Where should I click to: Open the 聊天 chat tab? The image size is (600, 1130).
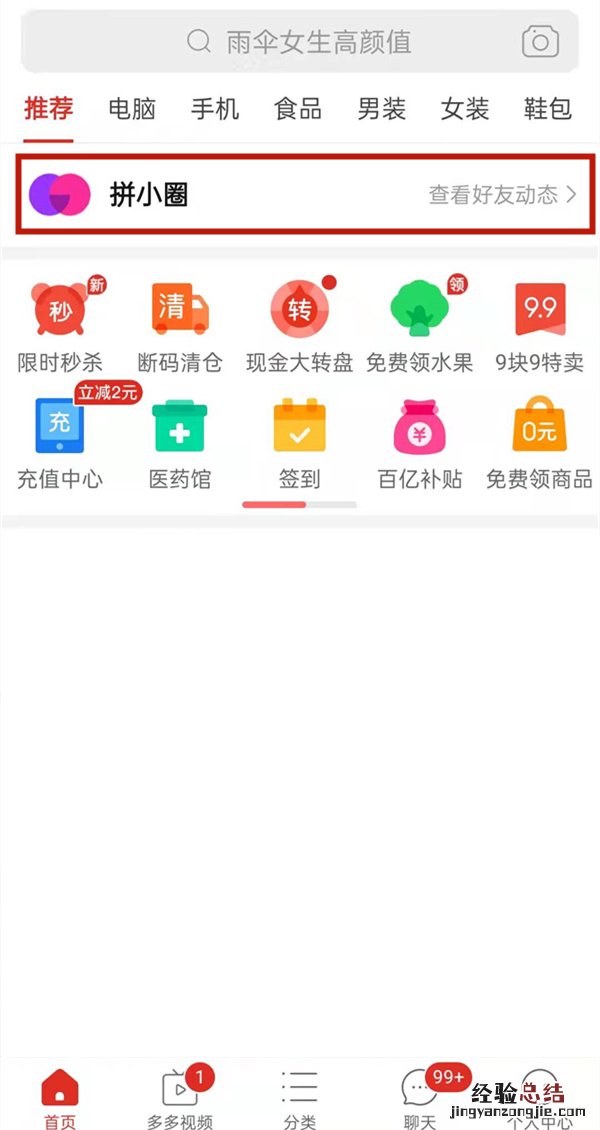pyautogui.click(x=419, y=1098)
